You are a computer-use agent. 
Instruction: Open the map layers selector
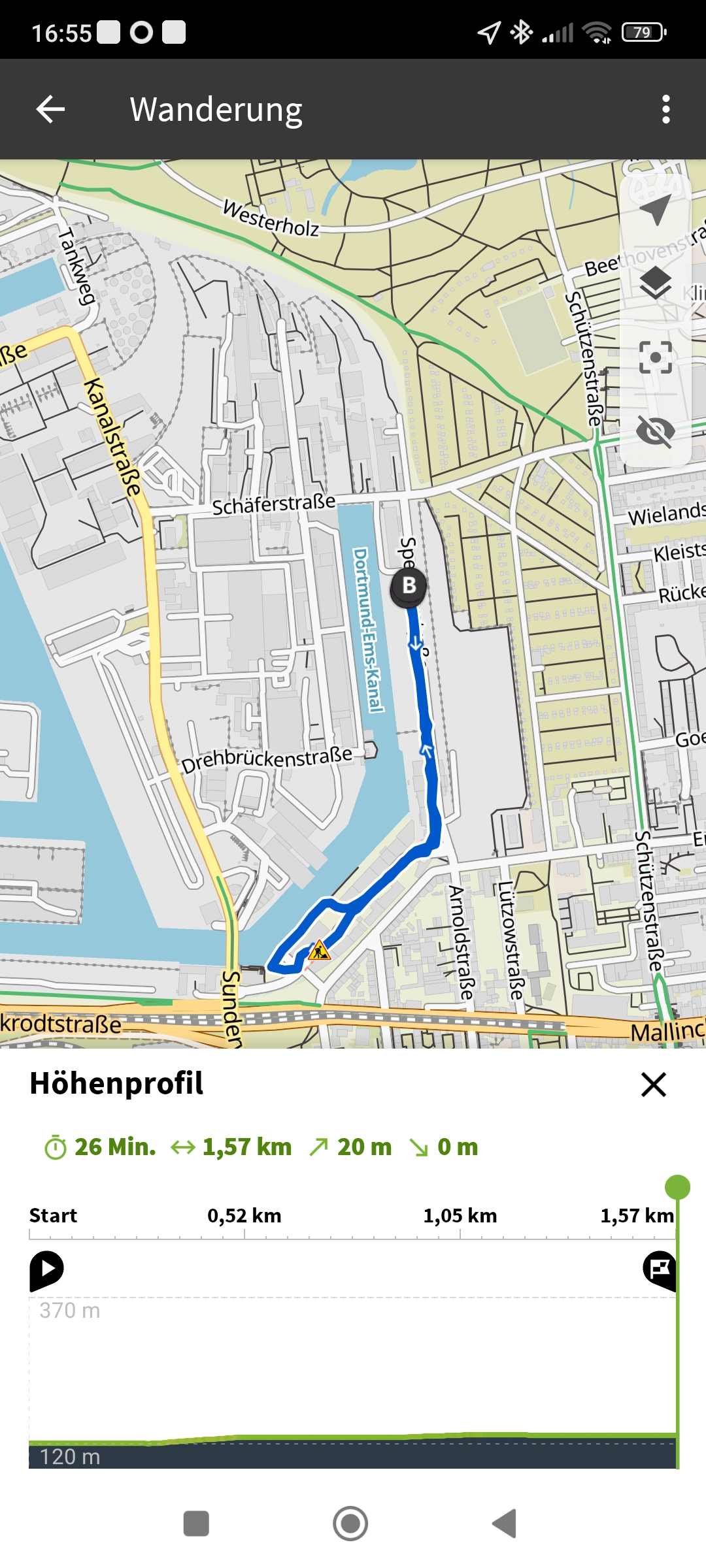point(655,283)
